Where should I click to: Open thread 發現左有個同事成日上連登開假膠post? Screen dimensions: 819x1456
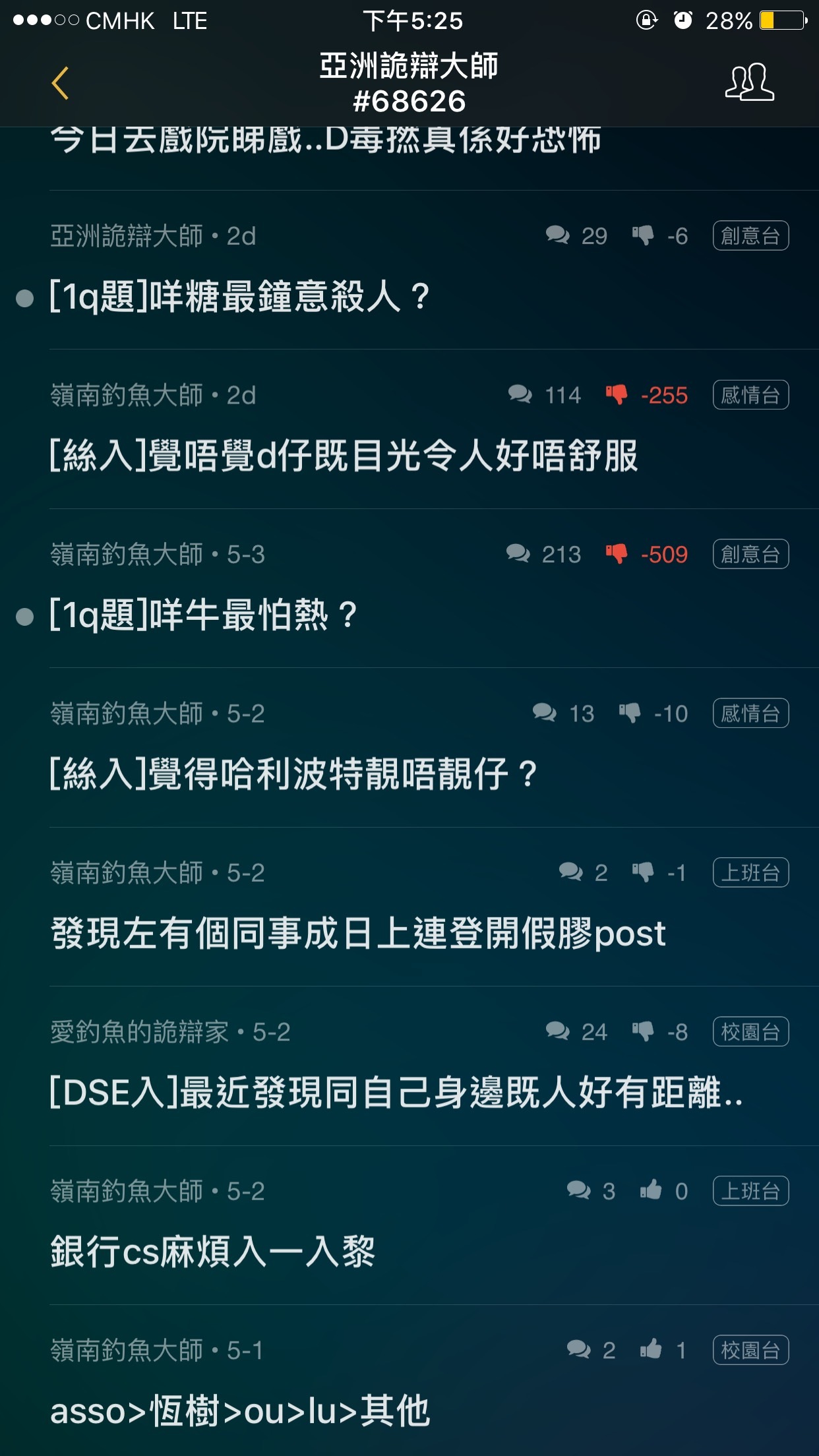click(x=358, y=933)
